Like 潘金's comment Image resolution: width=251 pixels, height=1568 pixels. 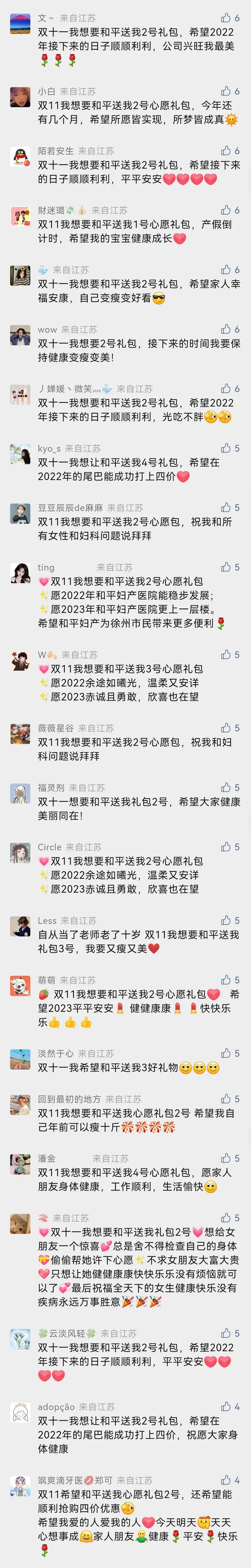point(226,1158)
